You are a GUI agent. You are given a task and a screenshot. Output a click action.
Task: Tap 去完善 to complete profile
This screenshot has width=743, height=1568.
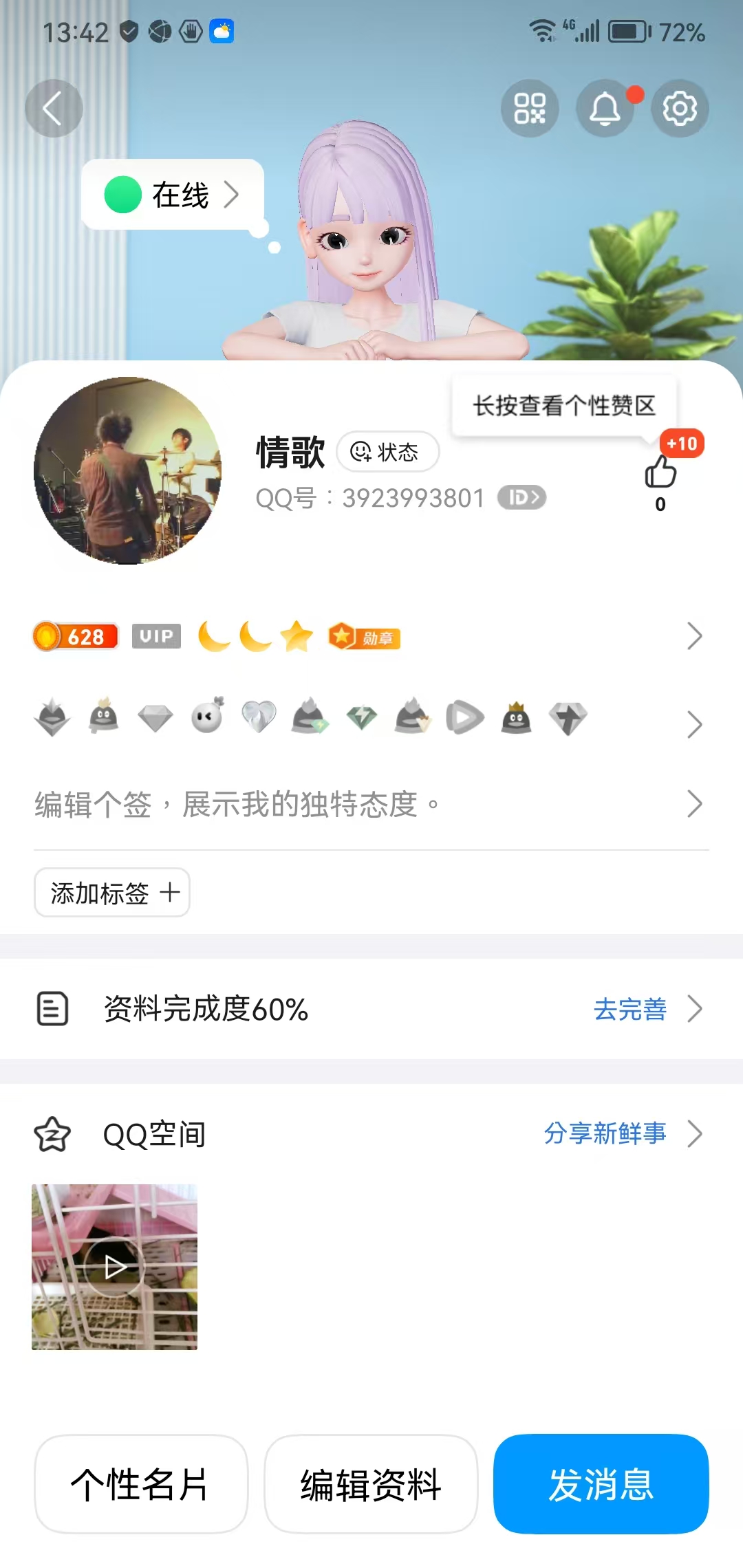(x=630, y=1010)
